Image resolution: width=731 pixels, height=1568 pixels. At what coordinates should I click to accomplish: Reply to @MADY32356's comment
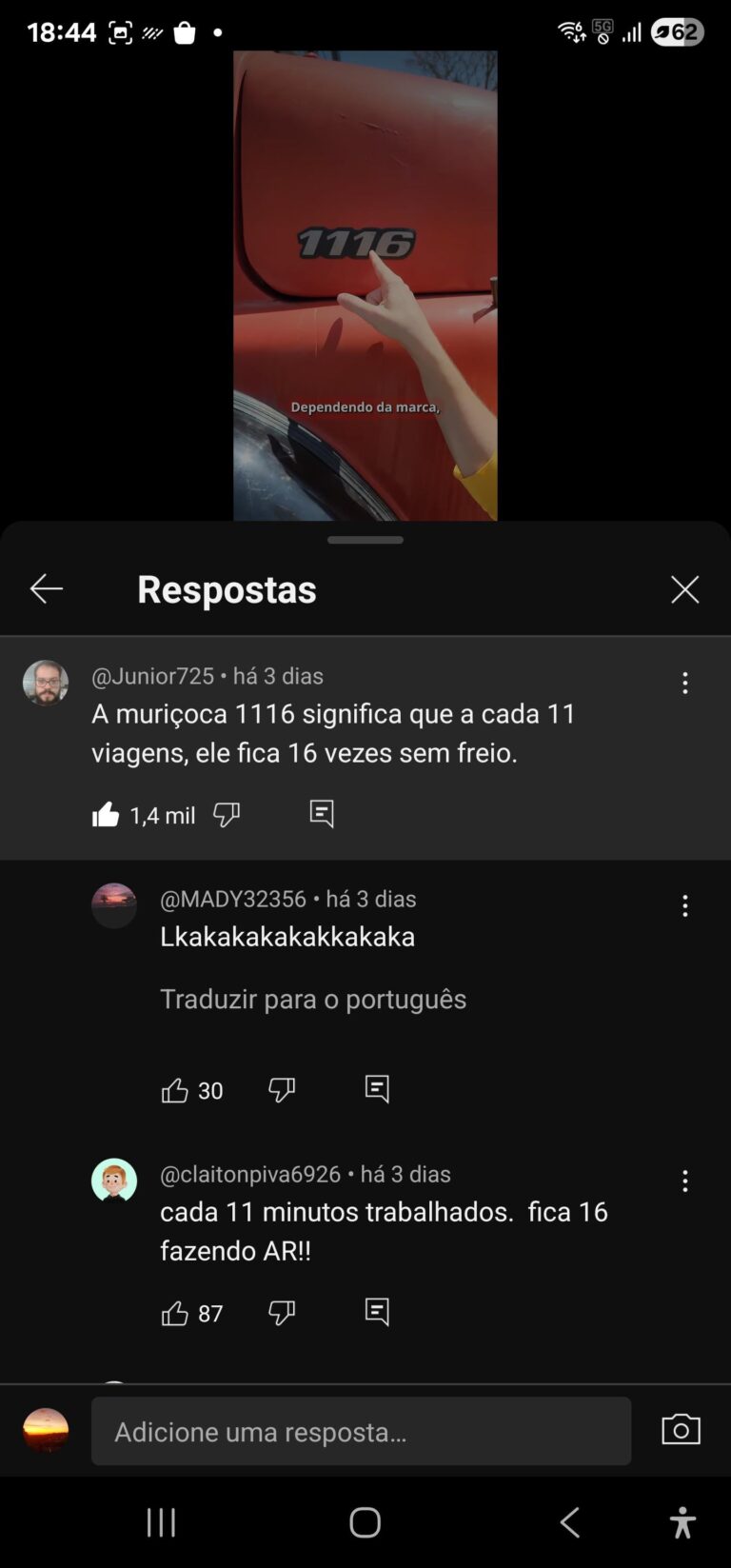(x=377, y=1088)
